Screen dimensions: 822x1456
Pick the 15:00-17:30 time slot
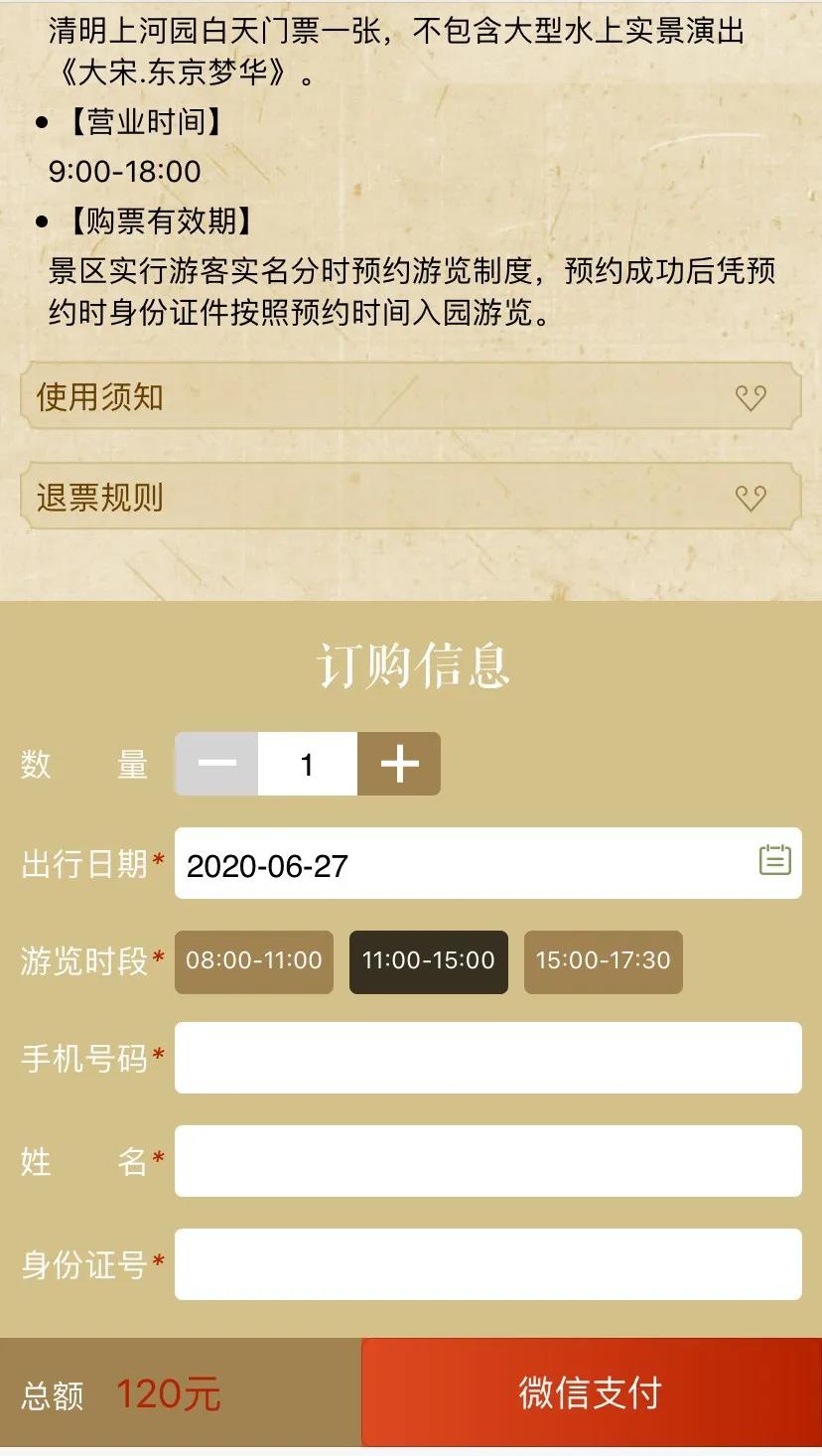[603, 961]
